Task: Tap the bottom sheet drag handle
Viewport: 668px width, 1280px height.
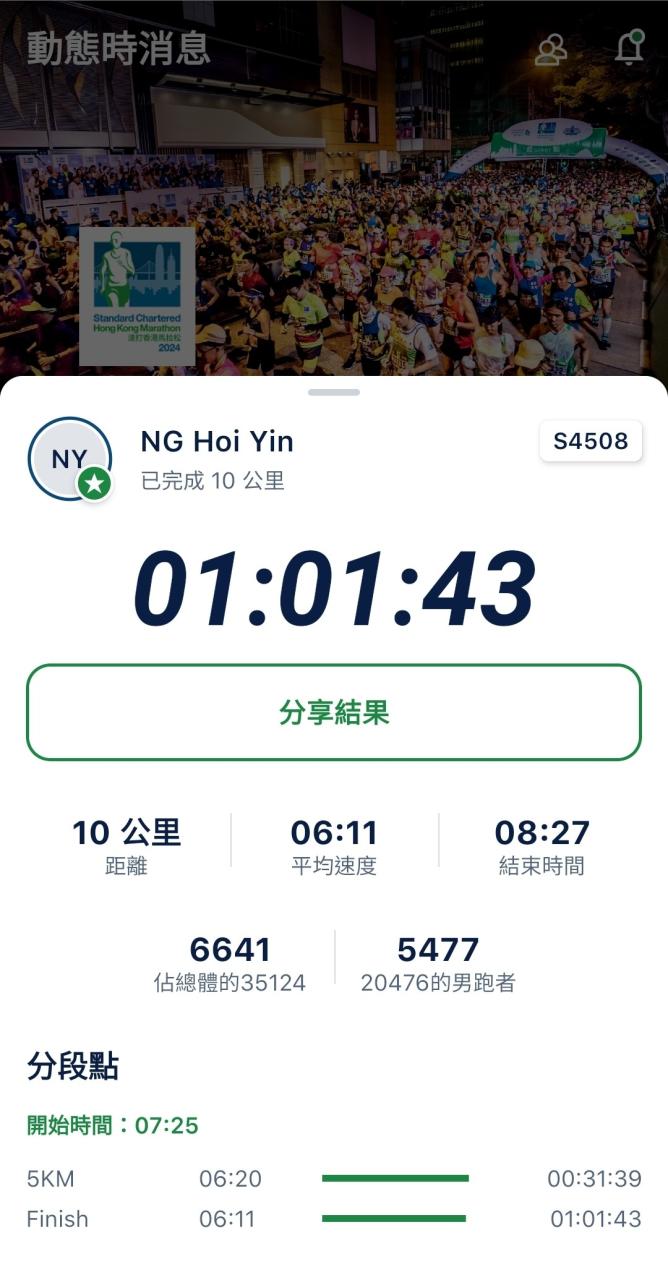Action: tap(333, 392)
